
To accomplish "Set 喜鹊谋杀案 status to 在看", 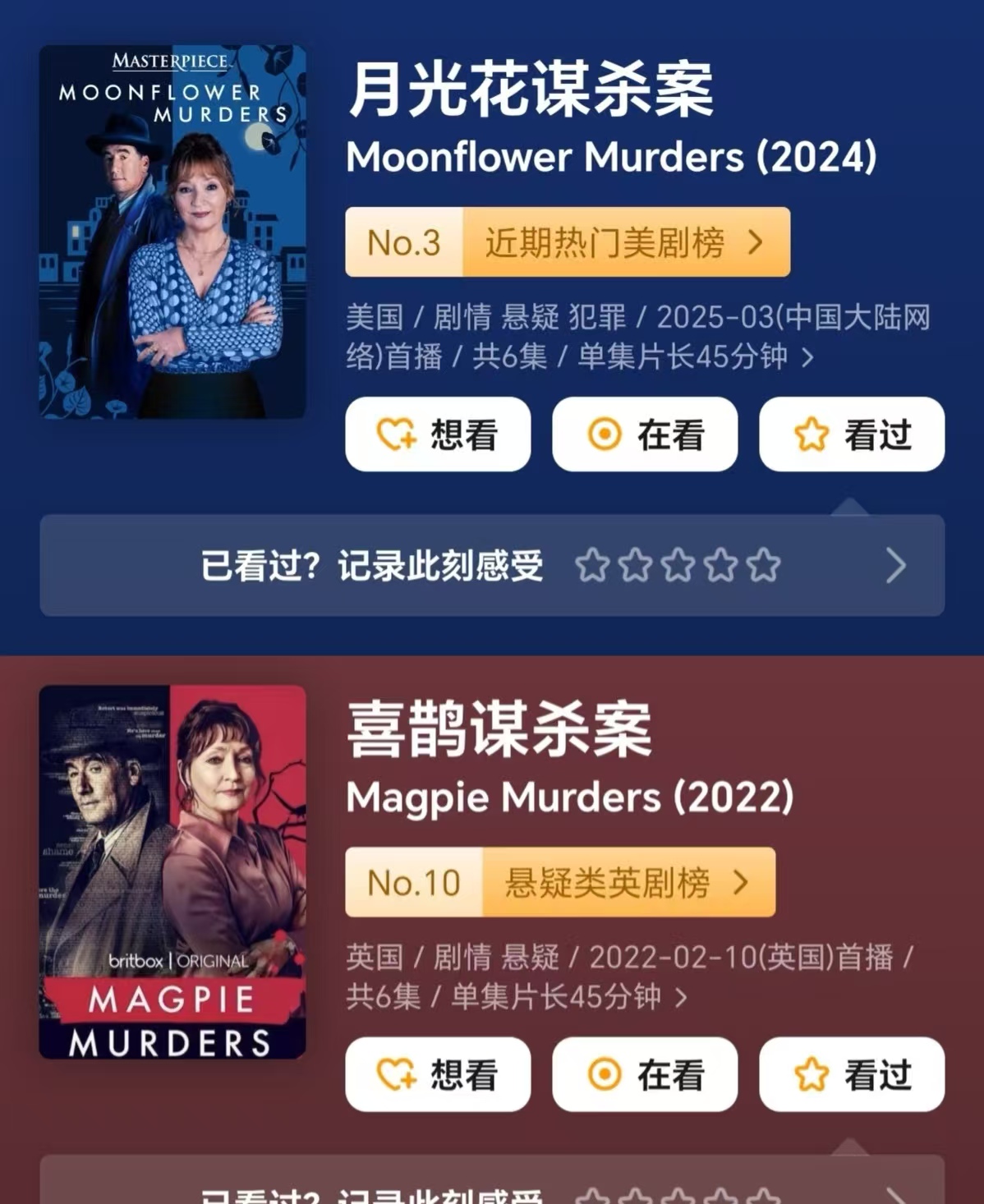I will click(645, 1074).
